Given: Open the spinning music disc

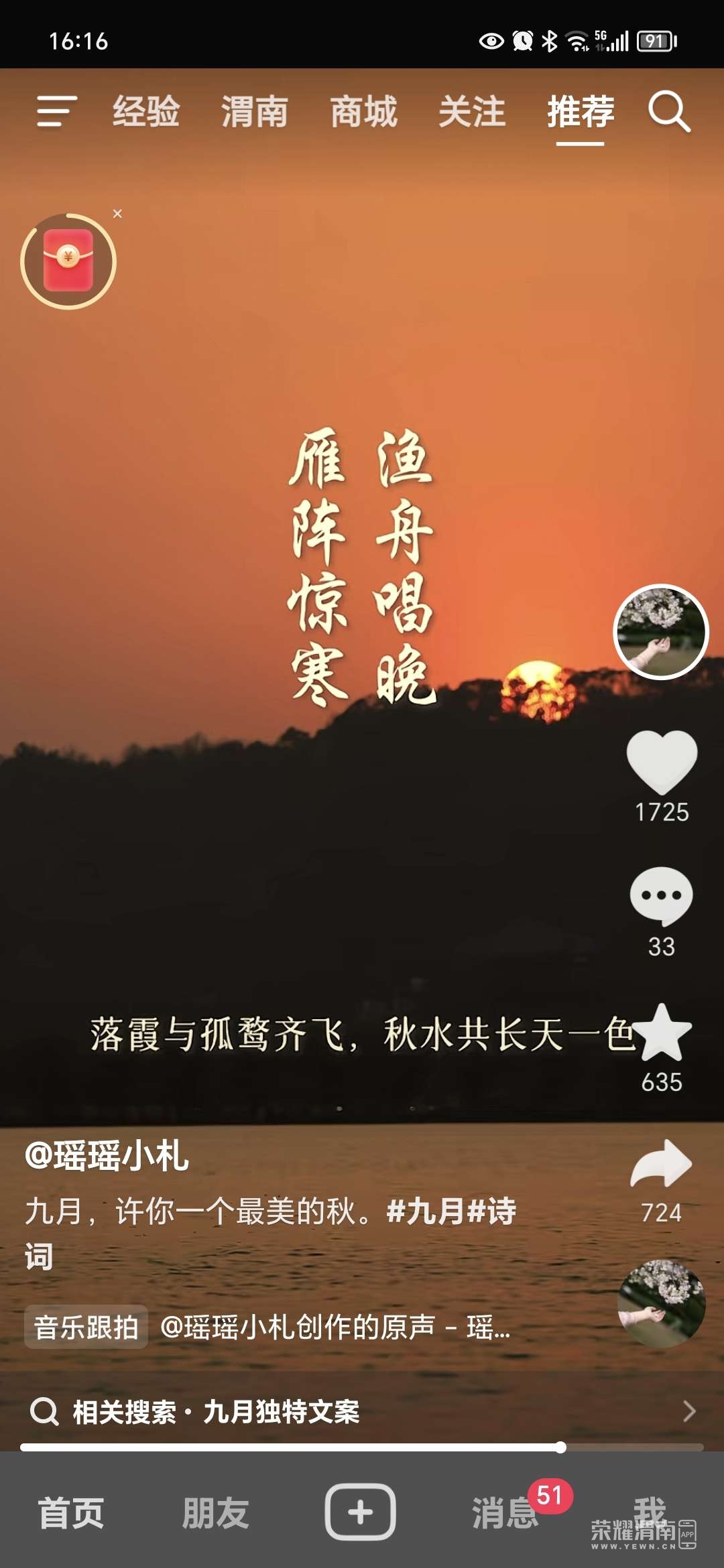Looking at the screenshot, I should coord(661,1303).
